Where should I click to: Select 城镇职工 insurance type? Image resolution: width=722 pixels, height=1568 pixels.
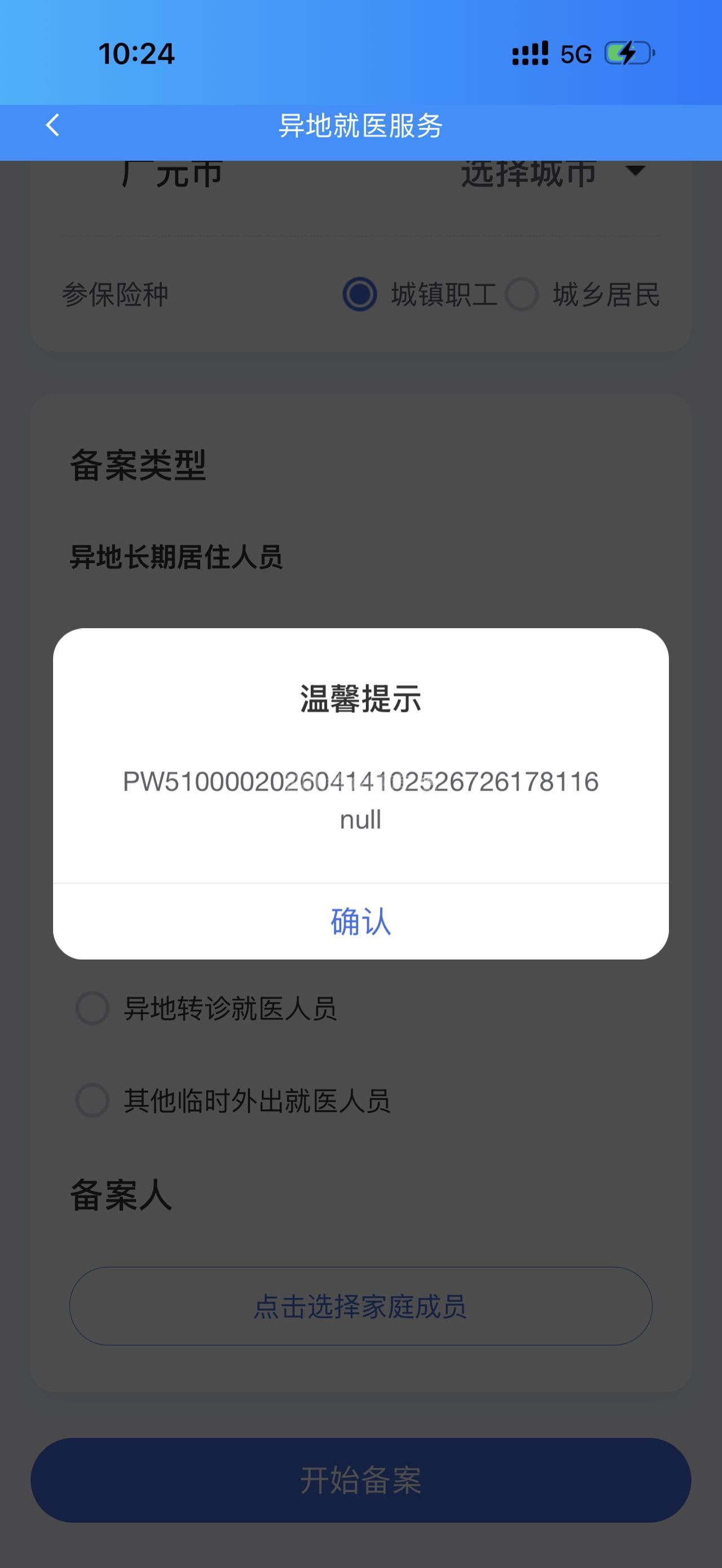point(360,295)
